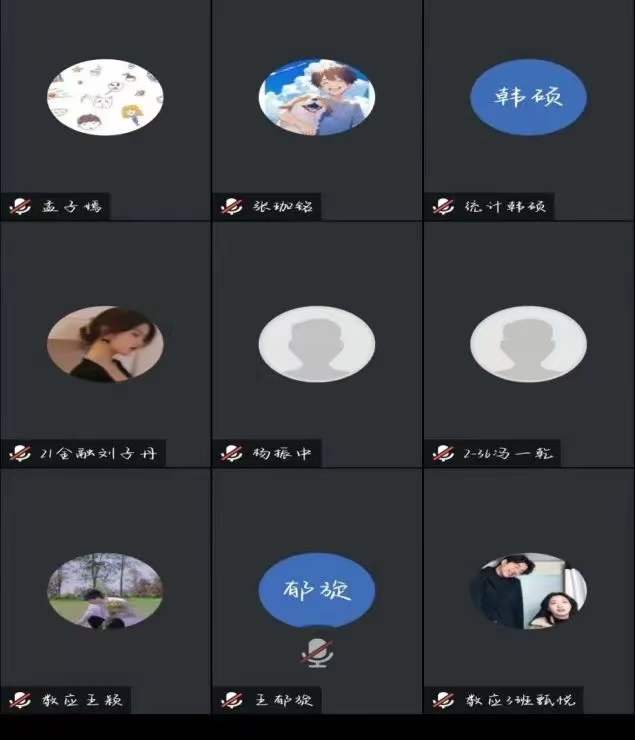Image resolution: width=635 pixels, height=740 pixels.
Task: Open the tile for 杨振中
Action: click(317, 344)
